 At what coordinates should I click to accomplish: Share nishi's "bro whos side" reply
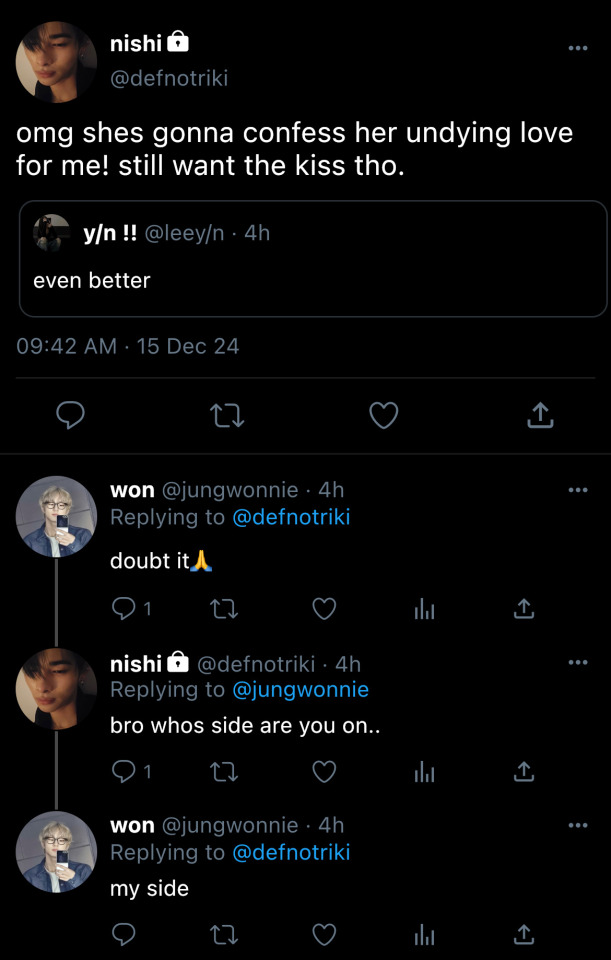pyautogui.click(x=522, y=771)
